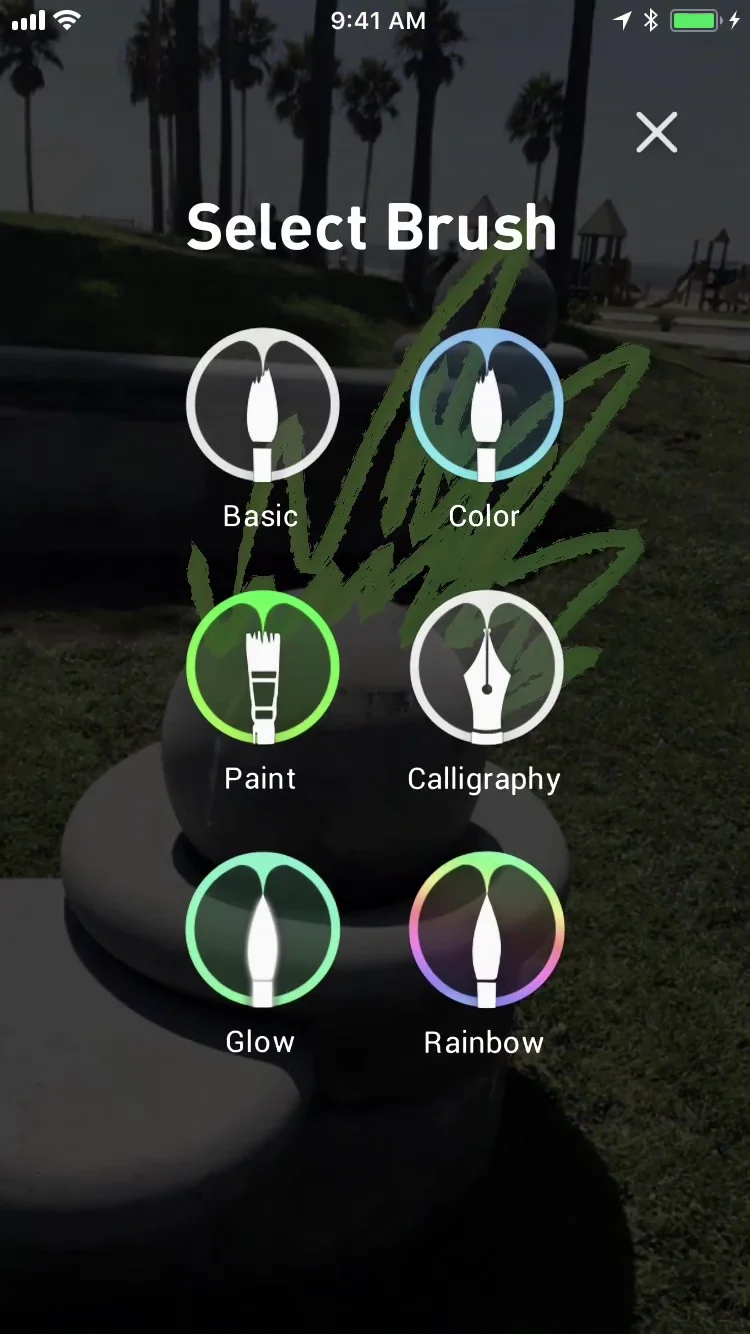Close the Select Brush overlay
The width and height of the screenshot is (750, 1334).
tap(656, 132)
